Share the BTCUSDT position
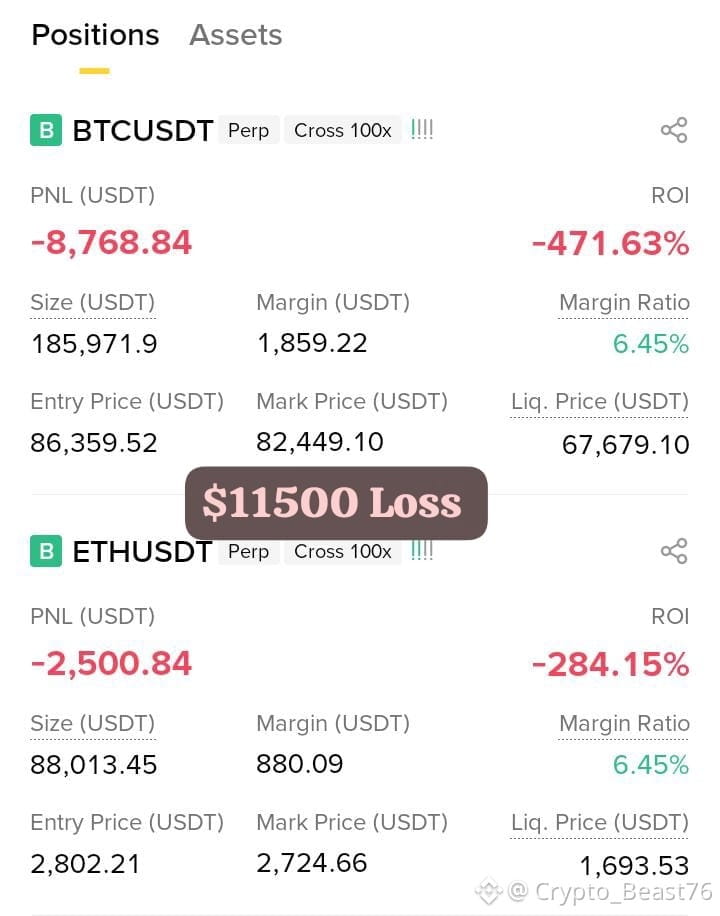This screenshot has height=916, width=720. [x=674, y=130]
